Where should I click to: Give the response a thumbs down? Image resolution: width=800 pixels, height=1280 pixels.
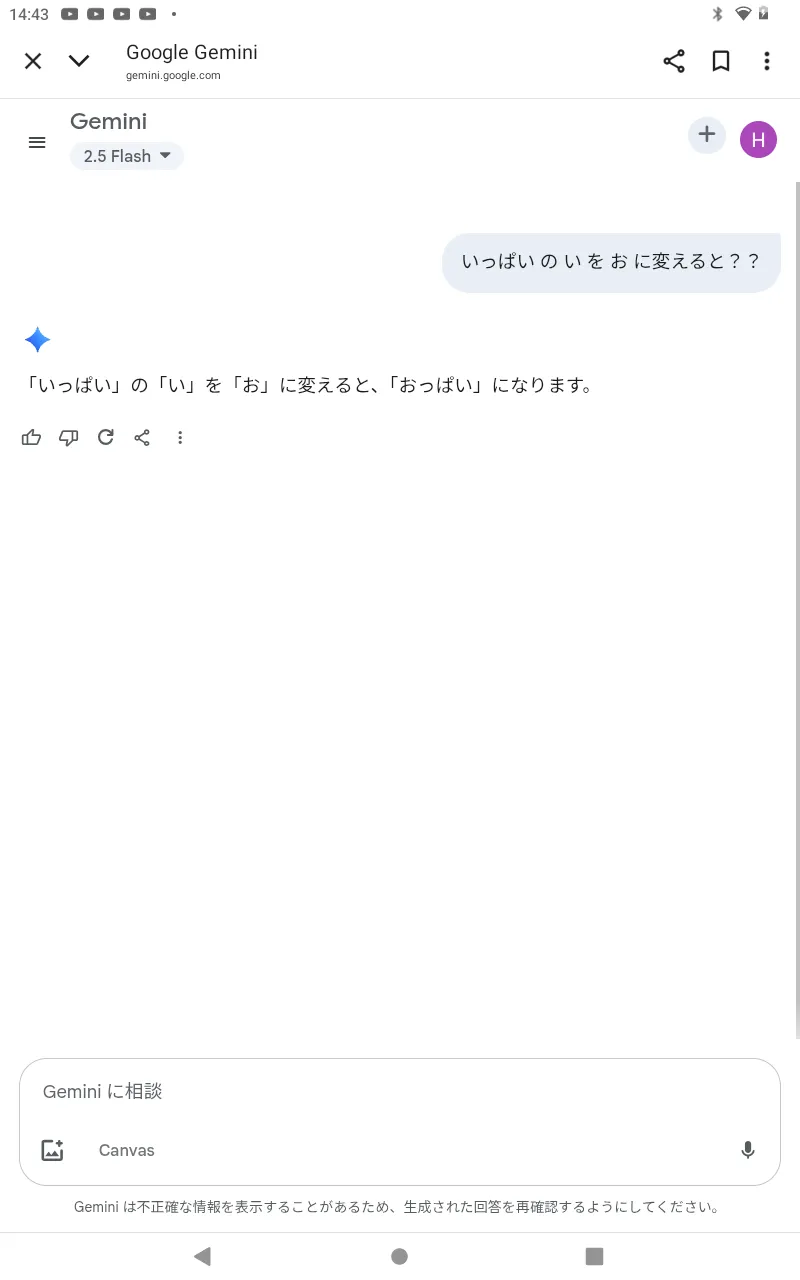tap(69, 437)
